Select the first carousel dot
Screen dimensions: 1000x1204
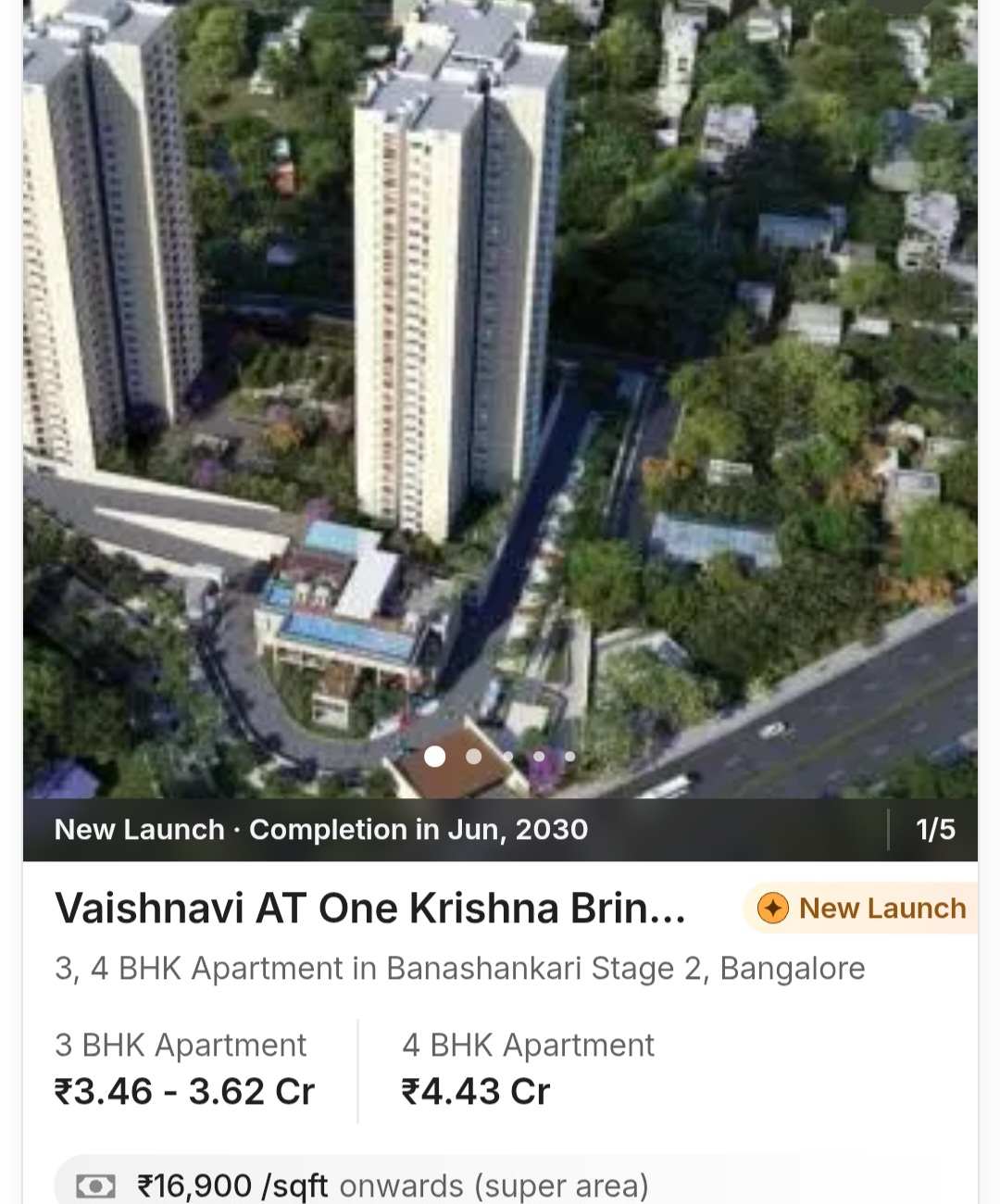point(435,757)
